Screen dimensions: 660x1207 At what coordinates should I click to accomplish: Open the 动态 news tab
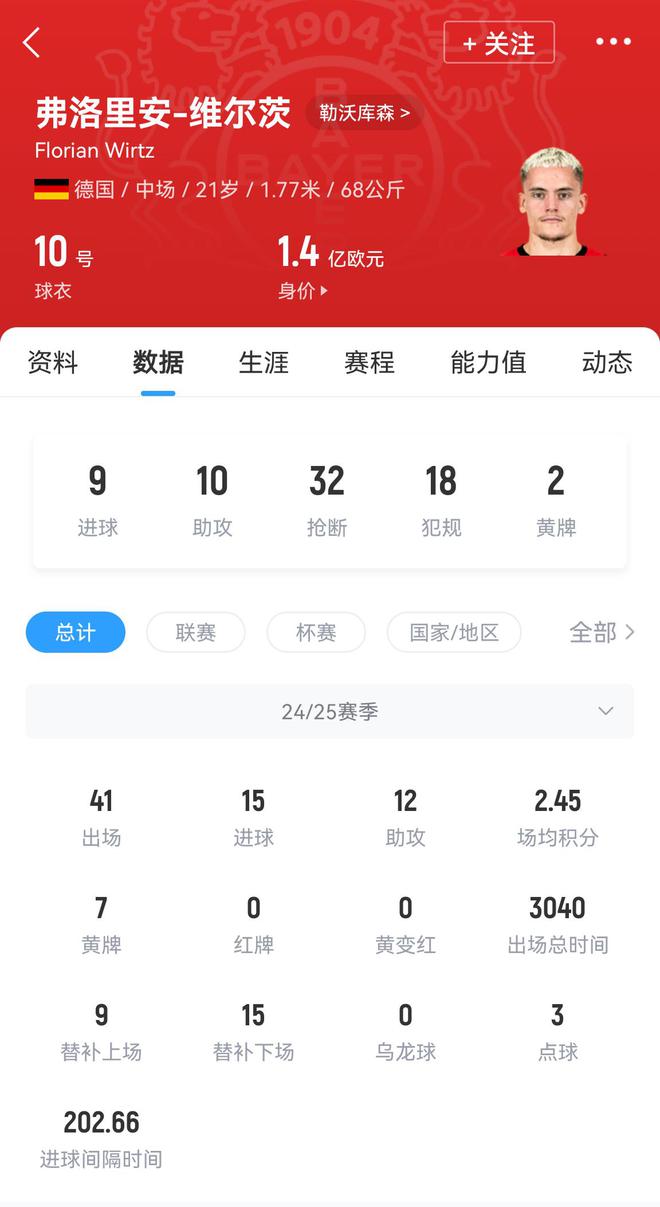607,362
